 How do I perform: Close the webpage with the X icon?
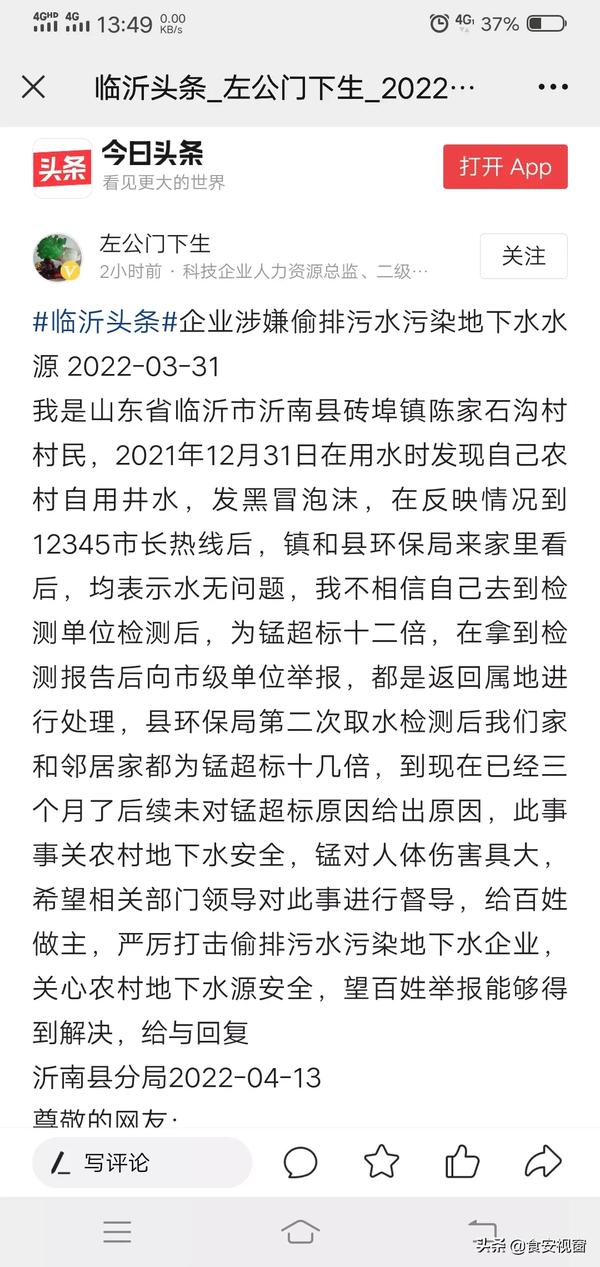tap(33, 87)
